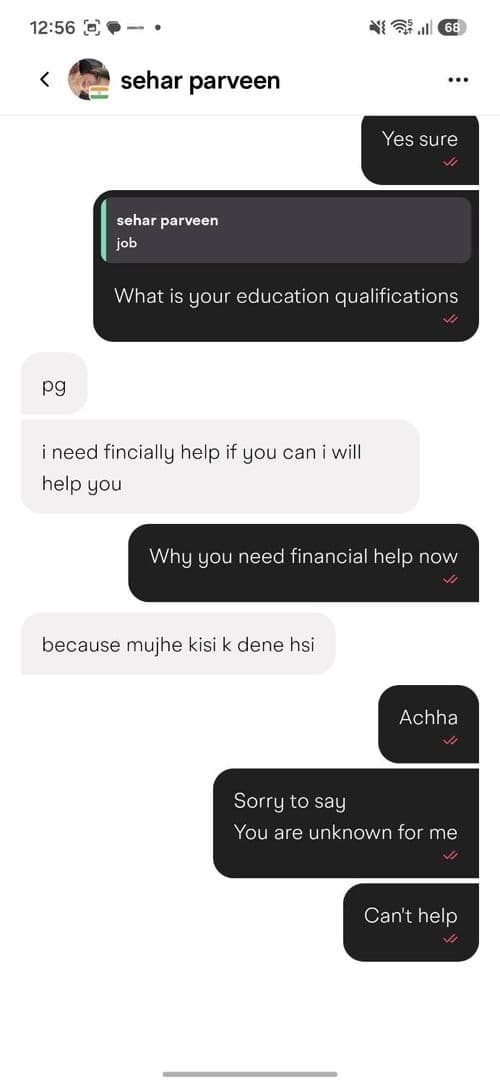Jump to the quoted "job" message

pyautogui.click(x=286, y=230)
